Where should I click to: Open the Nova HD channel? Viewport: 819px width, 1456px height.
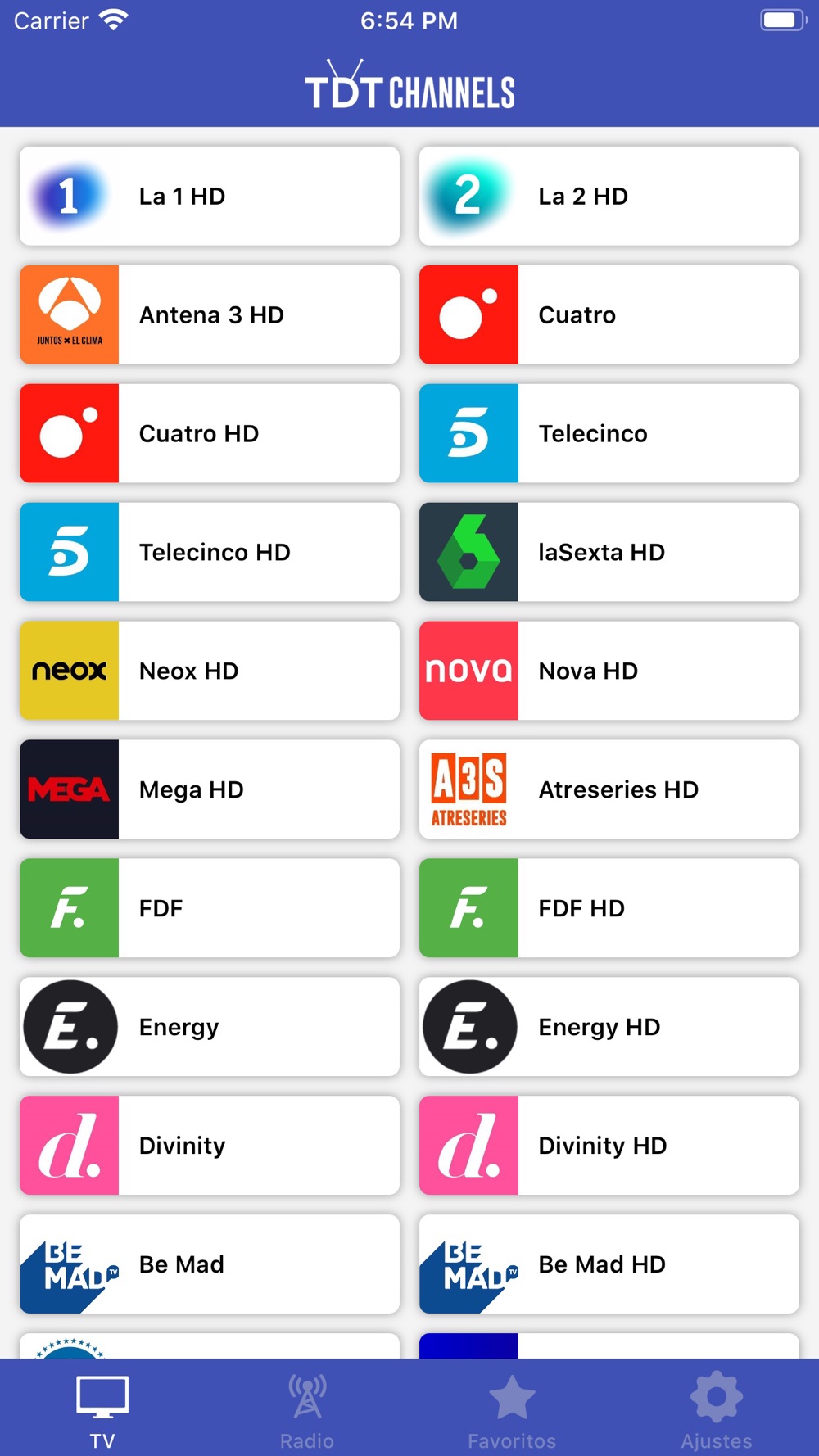(x=609, y=671)
